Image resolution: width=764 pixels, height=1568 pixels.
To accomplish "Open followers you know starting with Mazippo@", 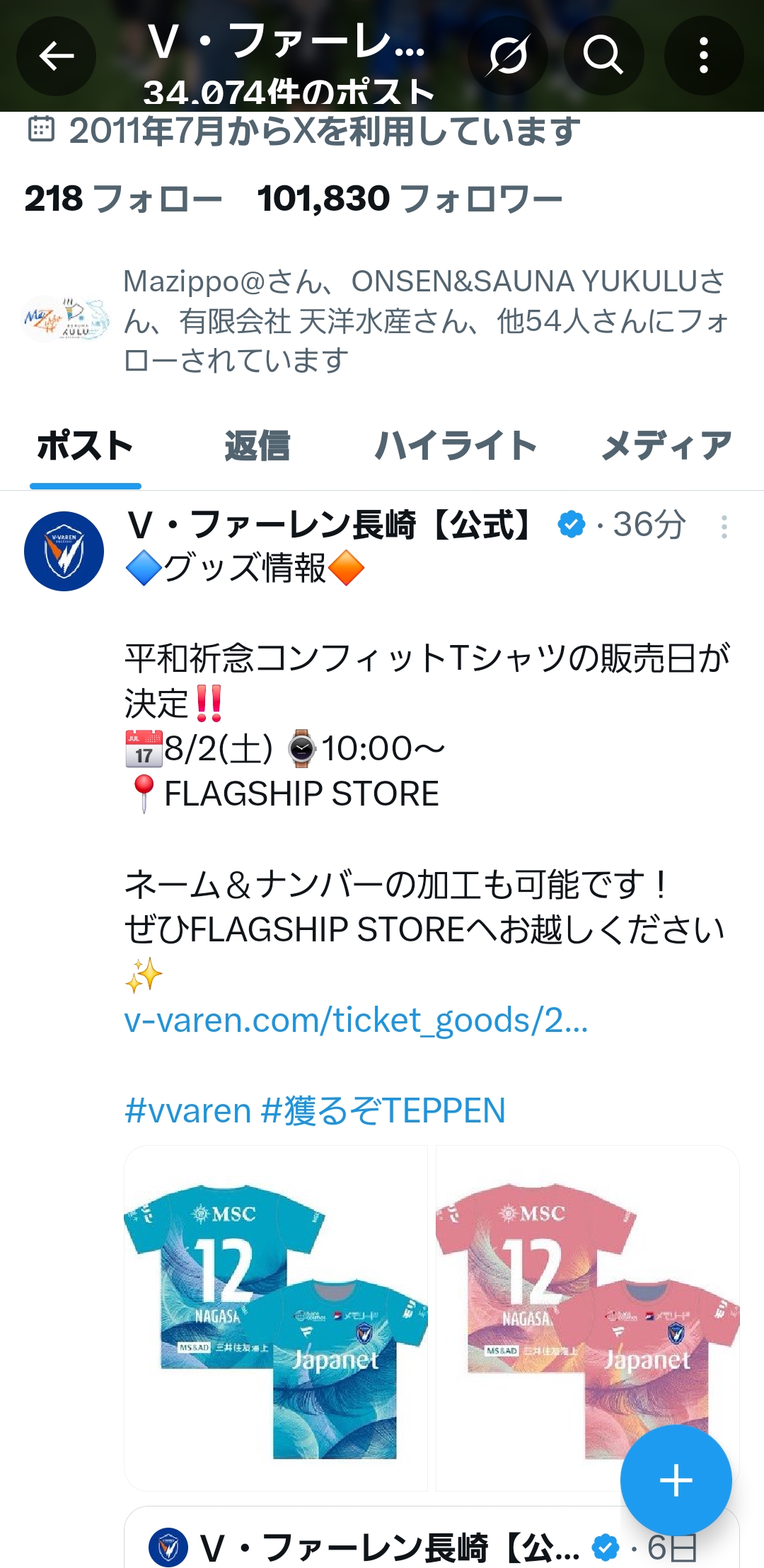I will pos(375,320).
